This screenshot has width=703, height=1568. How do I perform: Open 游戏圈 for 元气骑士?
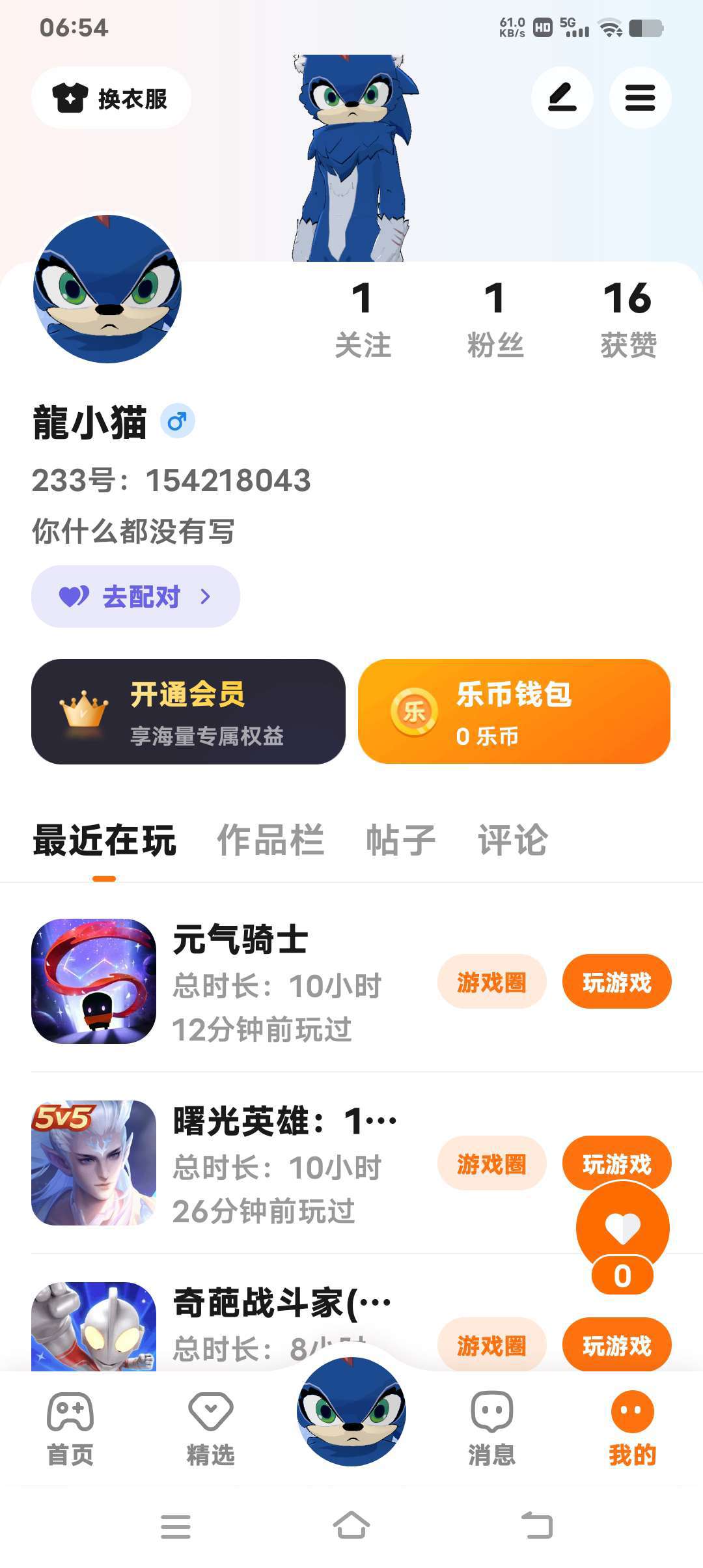point(491,982)
